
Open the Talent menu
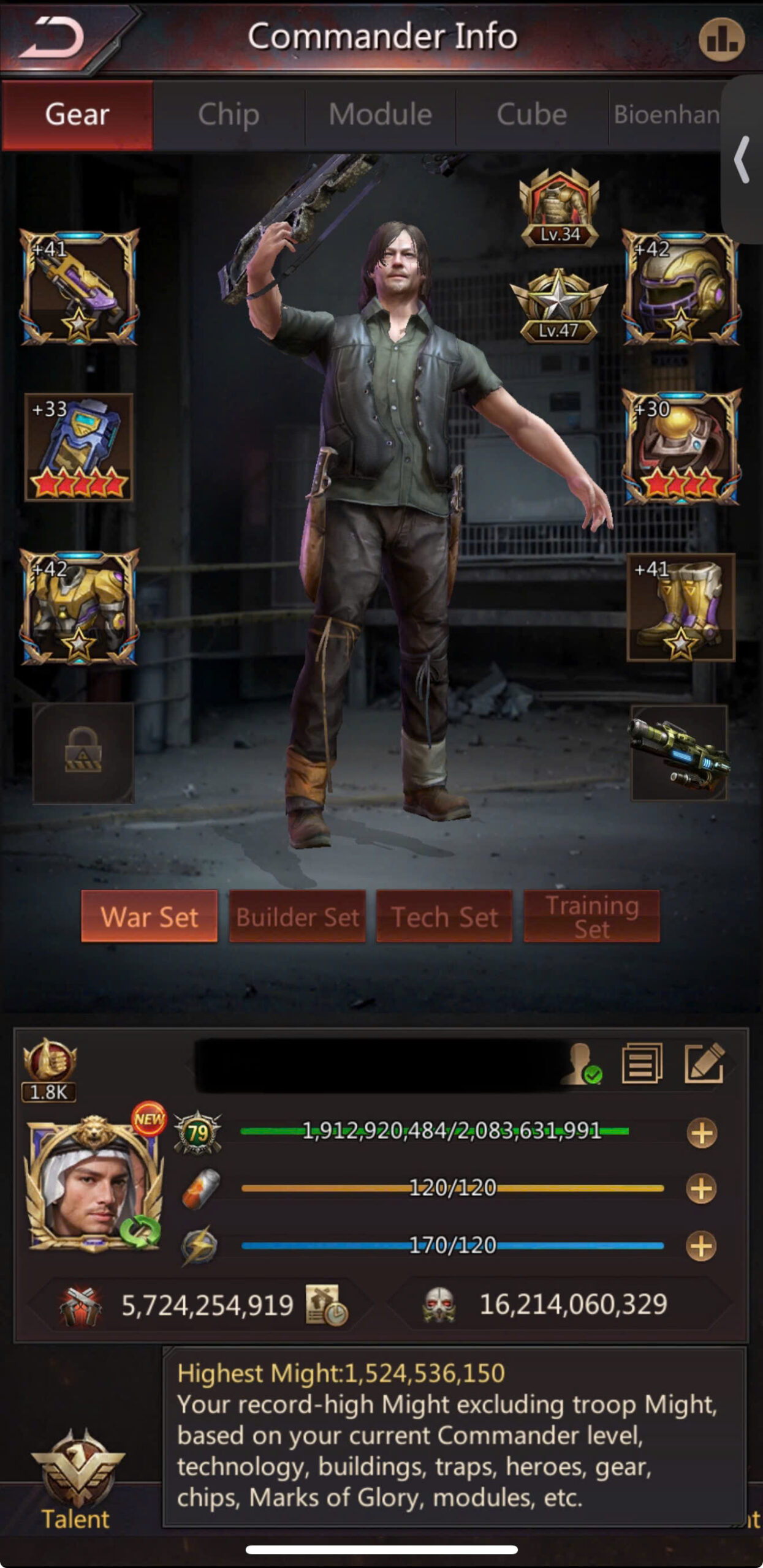tap(77, 1482)
